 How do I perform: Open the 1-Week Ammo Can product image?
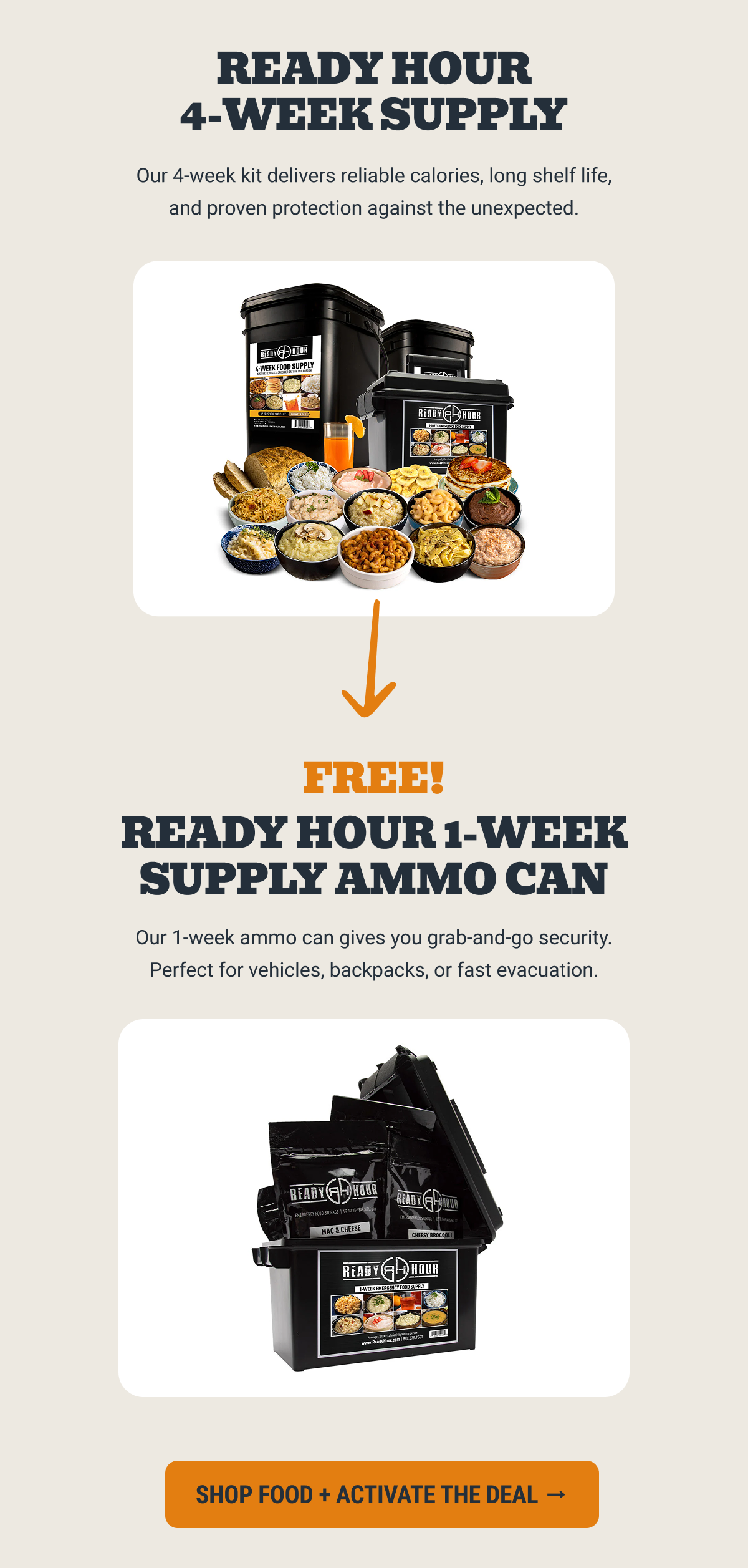point(373,1207)
